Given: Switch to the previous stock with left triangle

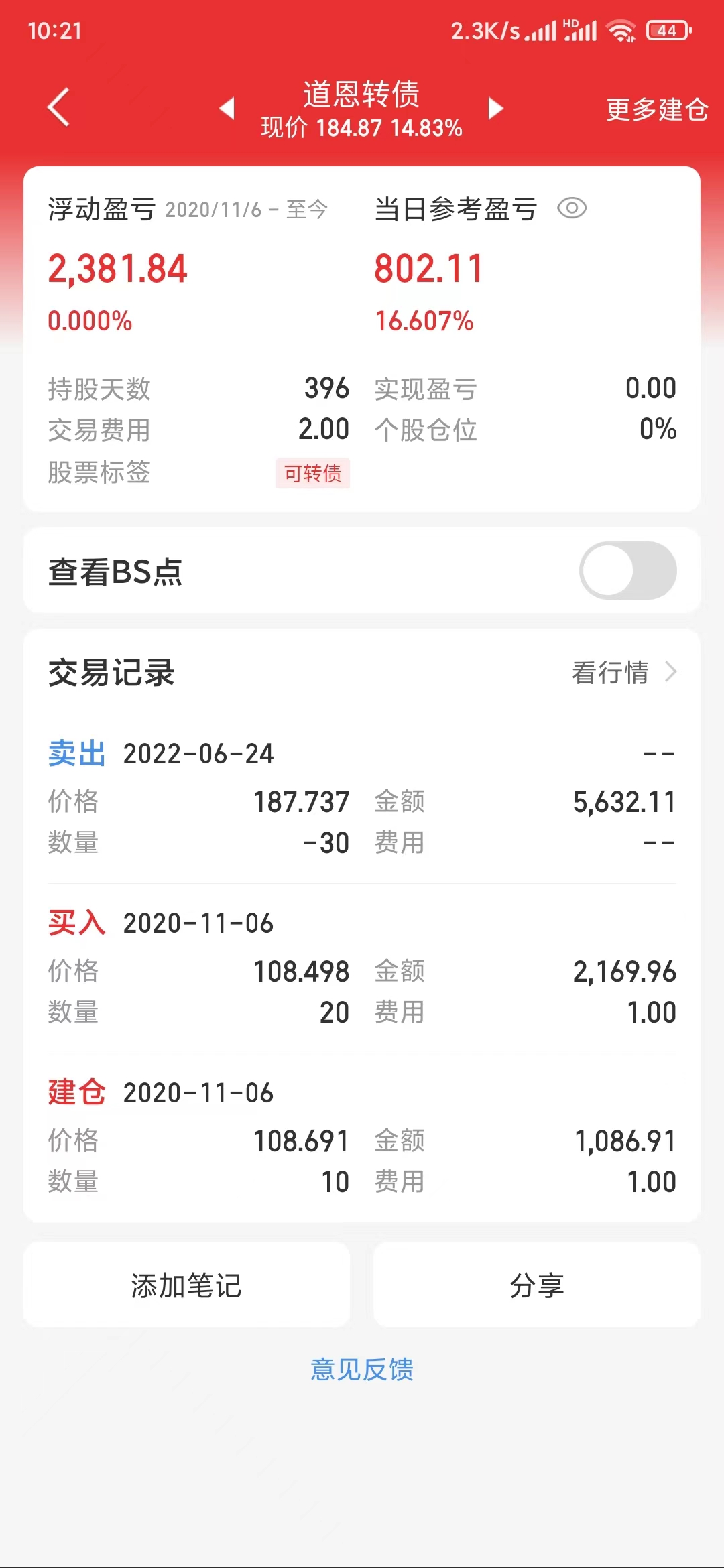Looking at the screenshot, I should (x=227, y=108).
